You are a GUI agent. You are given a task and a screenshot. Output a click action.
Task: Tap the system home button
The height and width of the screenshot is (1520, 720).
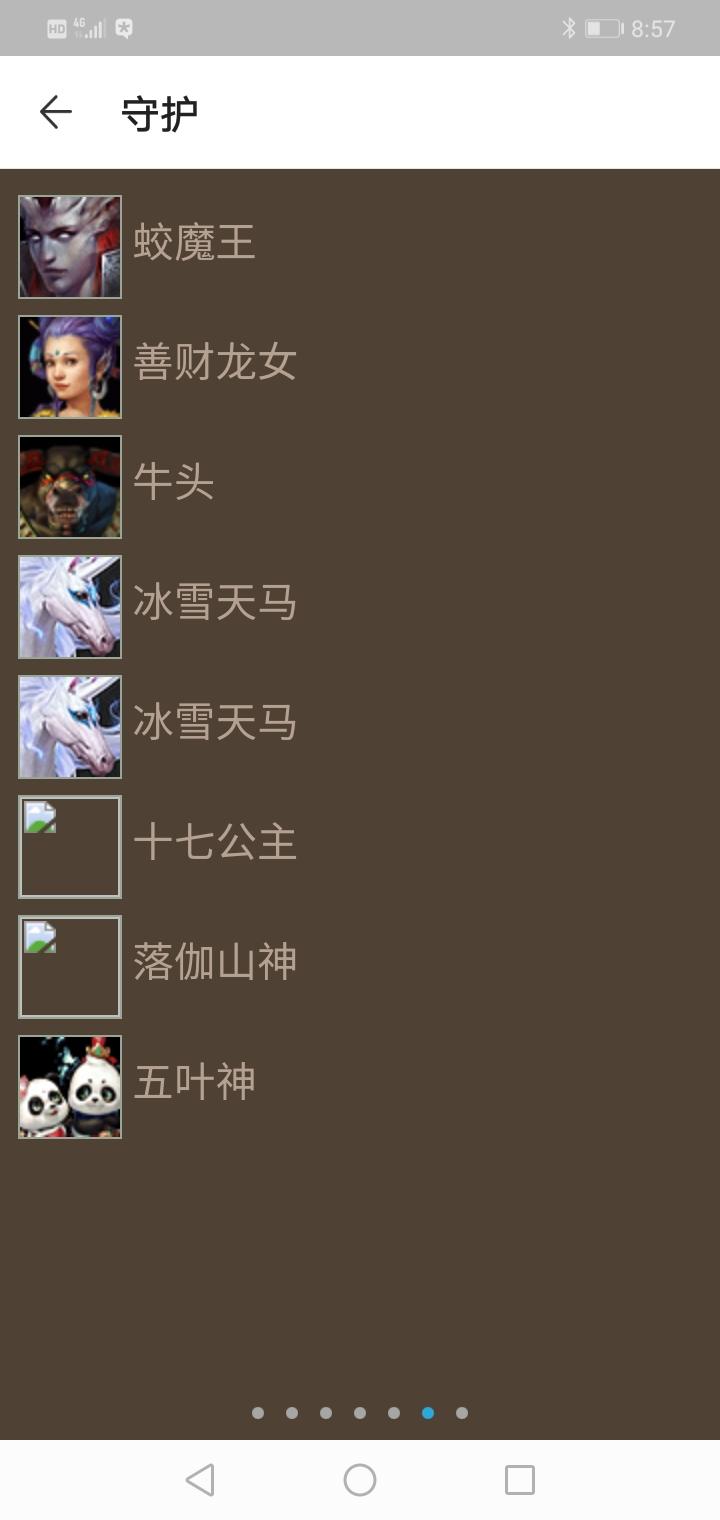click(x=360, y=1480)
